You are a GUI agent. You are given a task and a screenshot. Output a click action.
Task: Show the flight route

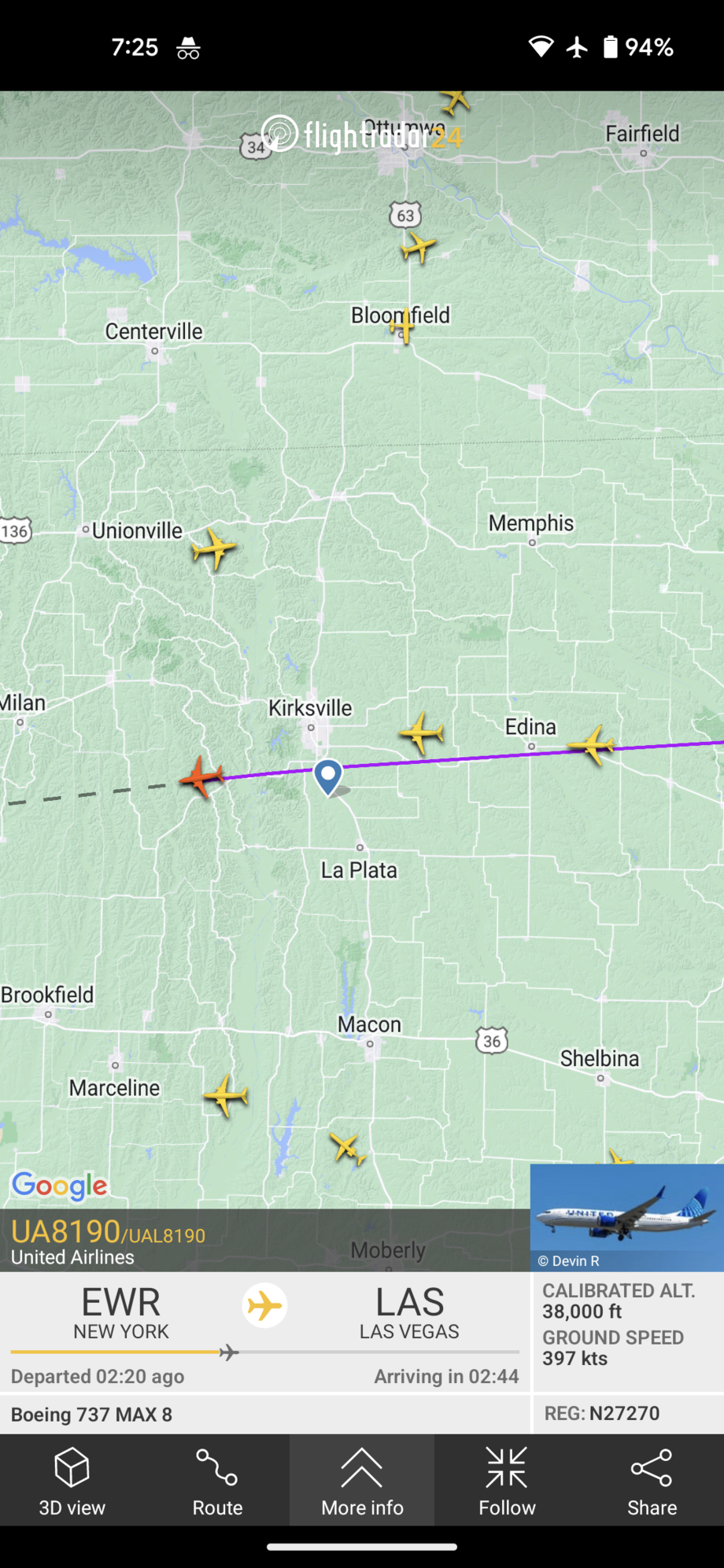217,1481
